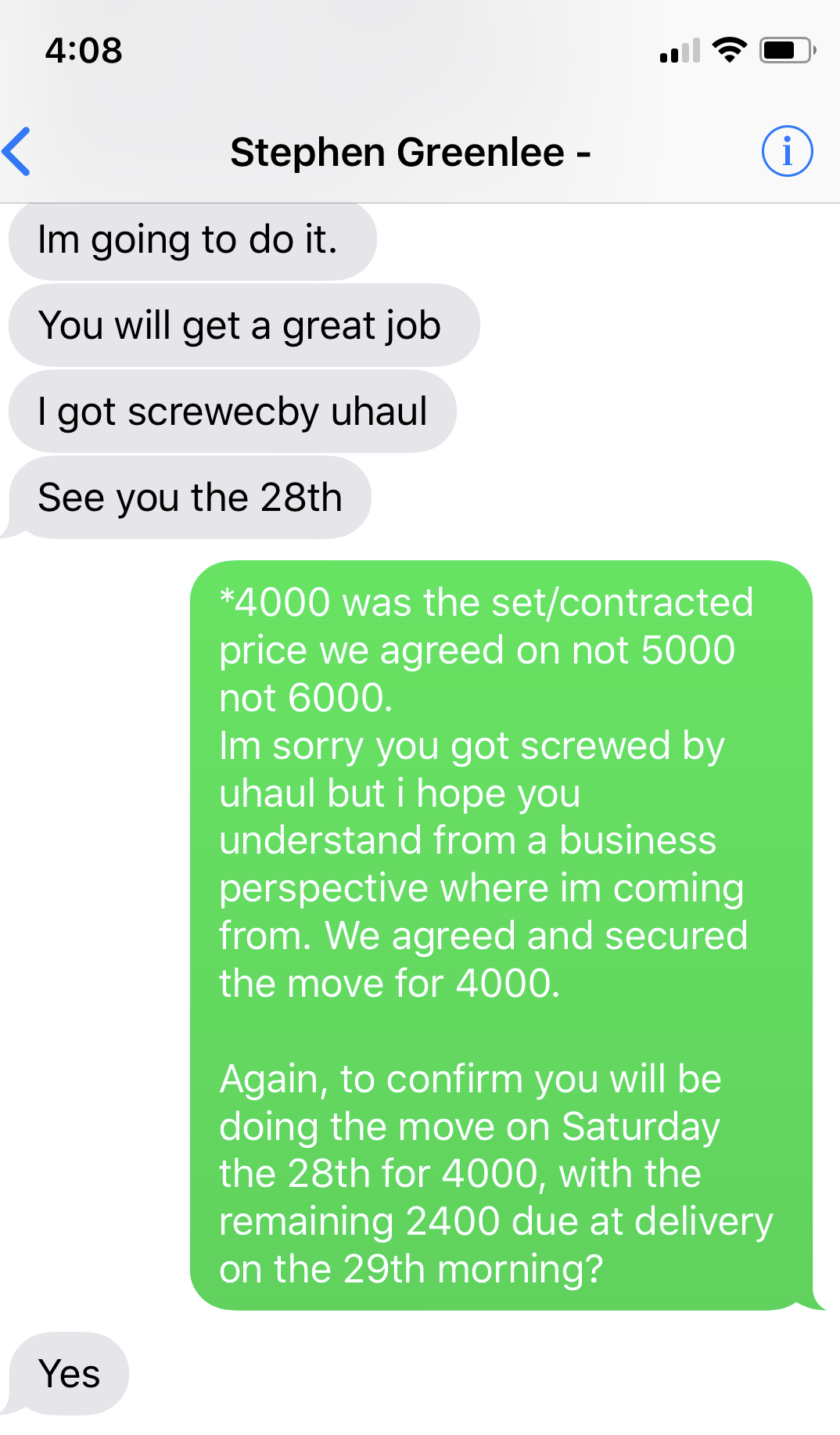Viewport: 840px width, 1435px height.
Task: Go back to the messages list
Action: click(x=16, y=151)
